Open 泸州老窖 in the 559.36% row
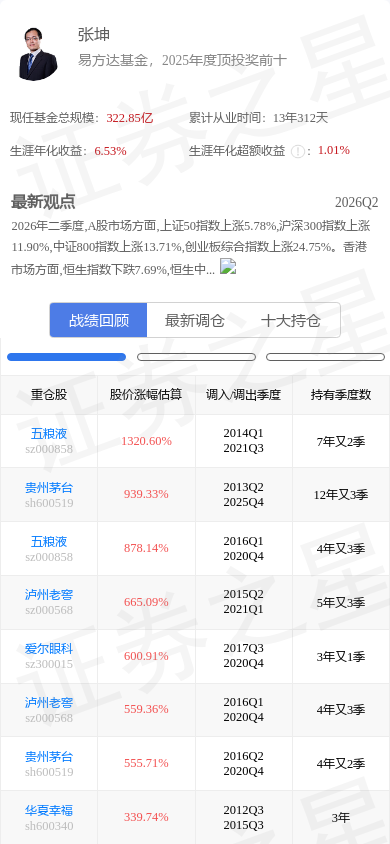The image size is (390, 844). pyautogui.click(x=49, y=702)
